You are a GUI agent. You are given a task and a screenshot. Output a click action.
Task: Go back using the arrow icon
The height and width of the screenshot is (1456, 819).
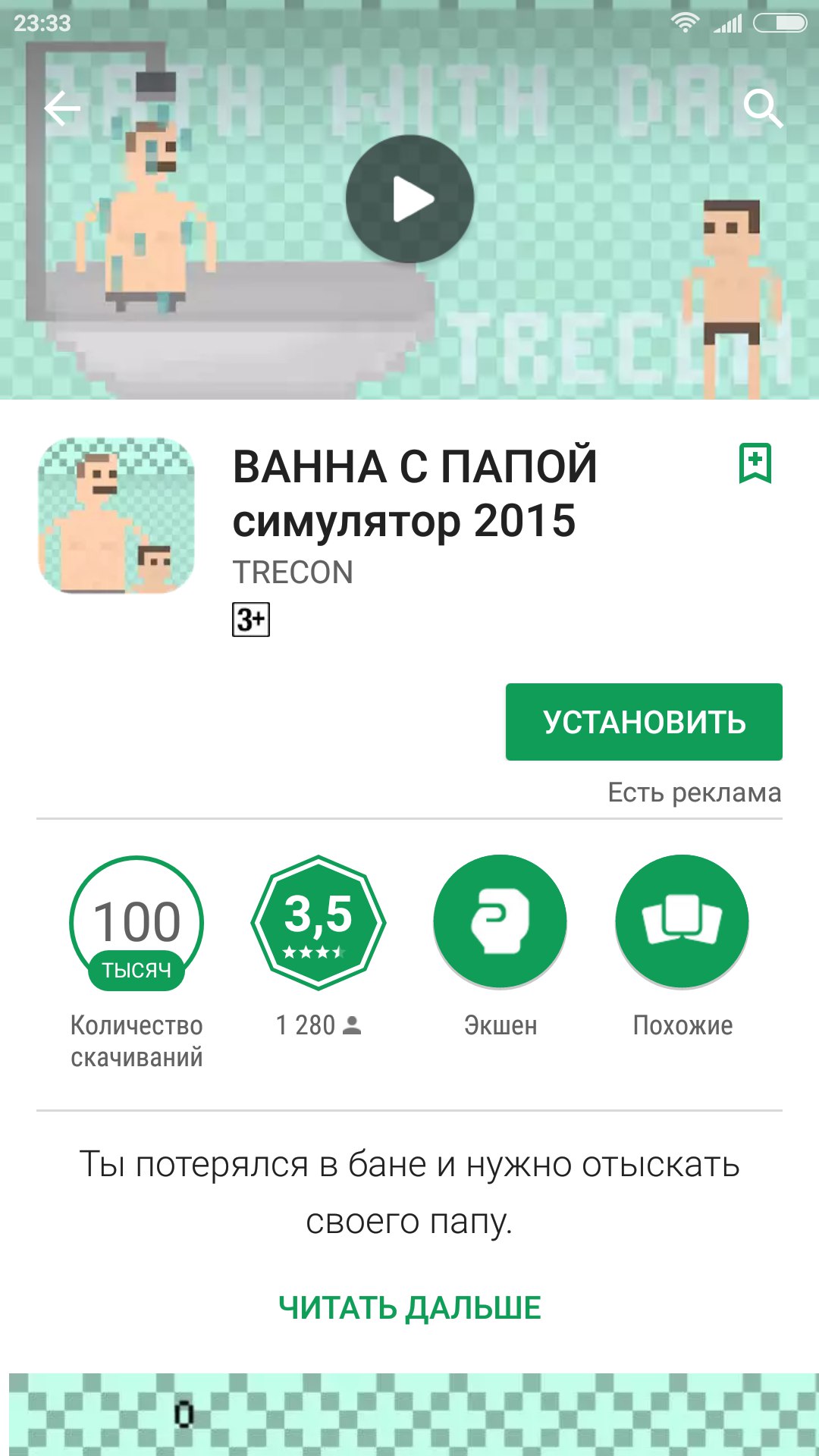(x=62, y=108)
